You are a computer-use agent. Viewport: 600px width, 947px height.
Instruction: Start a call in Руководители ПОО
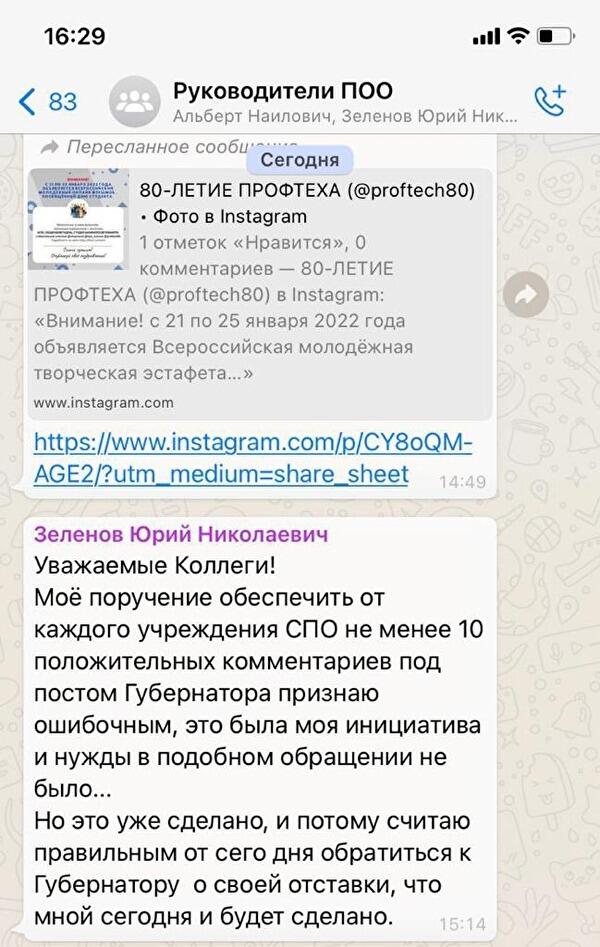[x=549, y=100]
